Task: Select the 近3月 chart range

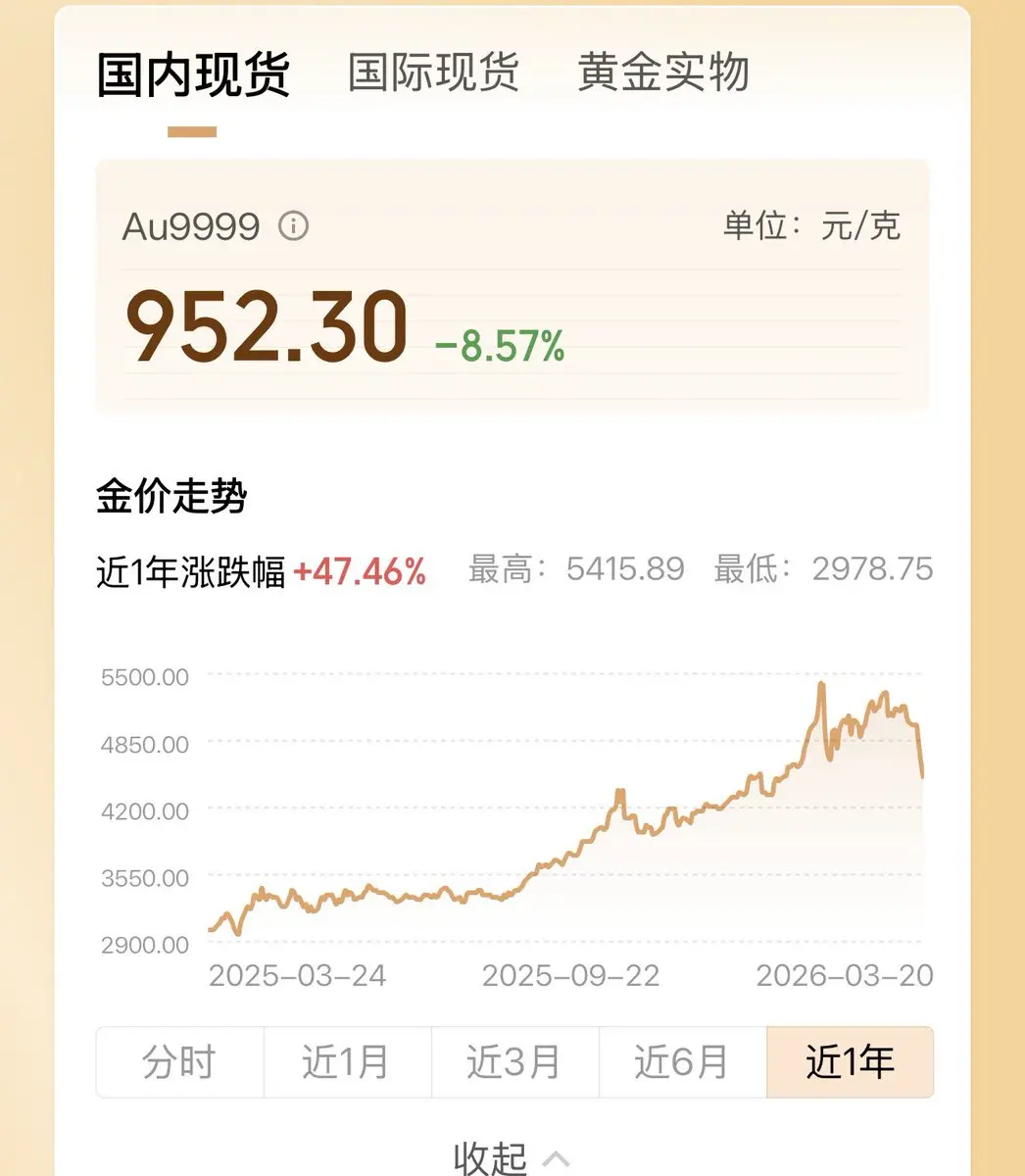Action: 514,1062
